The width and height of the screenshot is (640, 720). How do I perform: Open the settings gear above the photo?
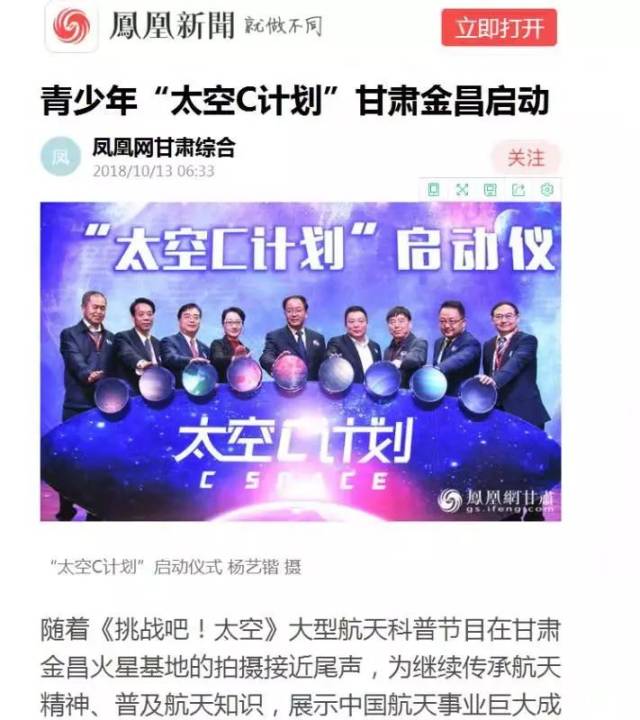546,189
